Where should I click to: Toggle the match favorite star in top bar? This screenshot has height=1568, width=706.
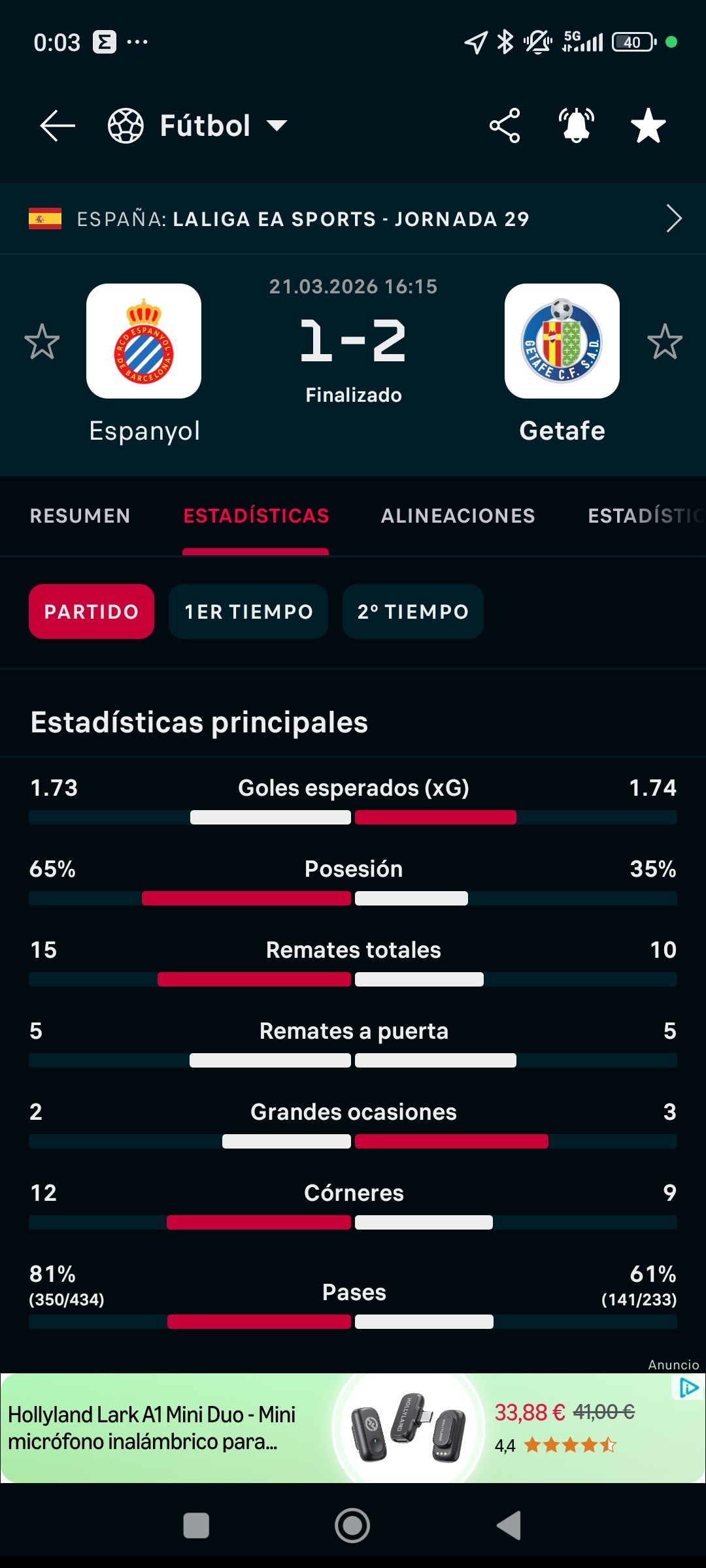[648, 125]
